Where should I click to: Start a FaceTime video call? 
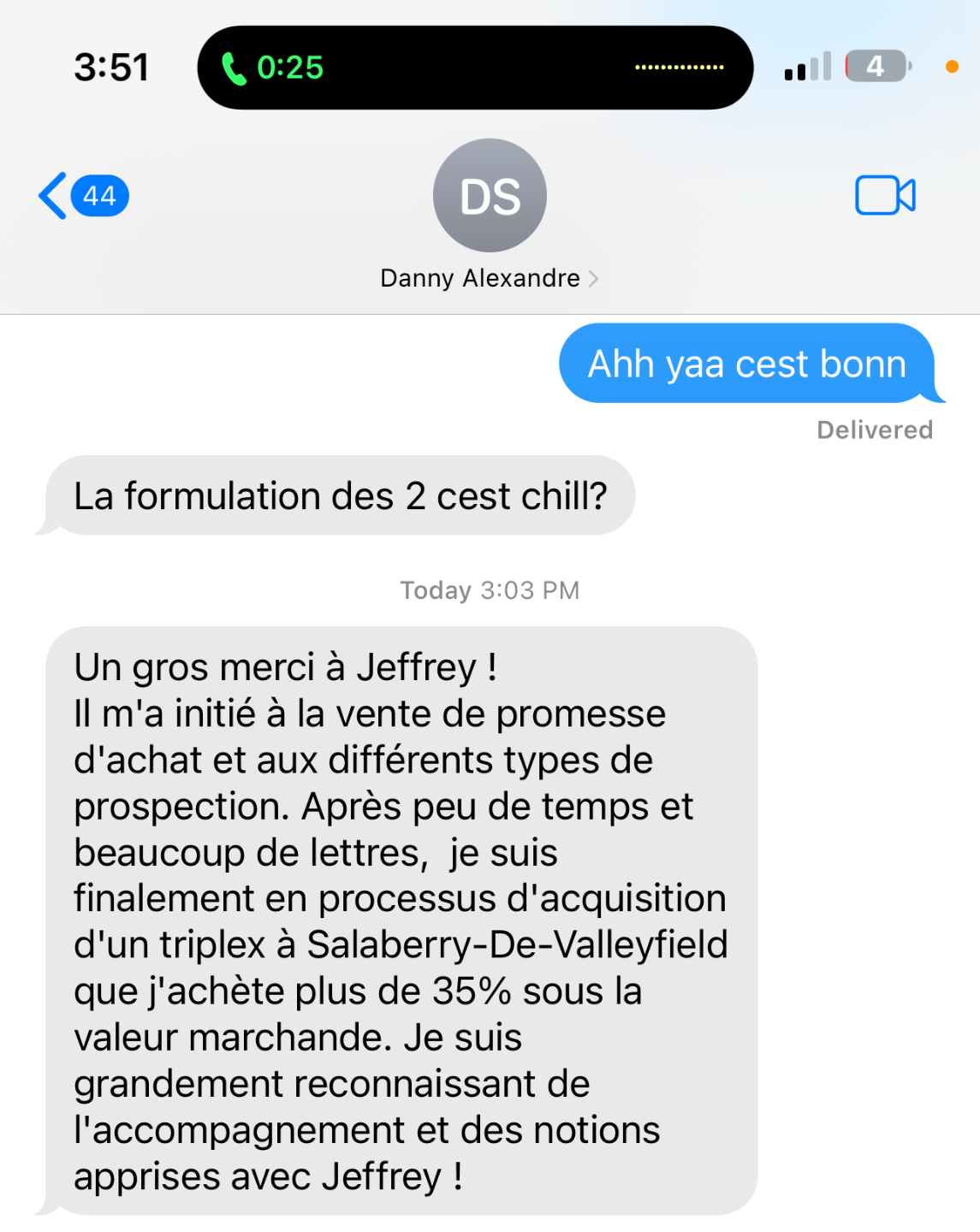[885, 195]
